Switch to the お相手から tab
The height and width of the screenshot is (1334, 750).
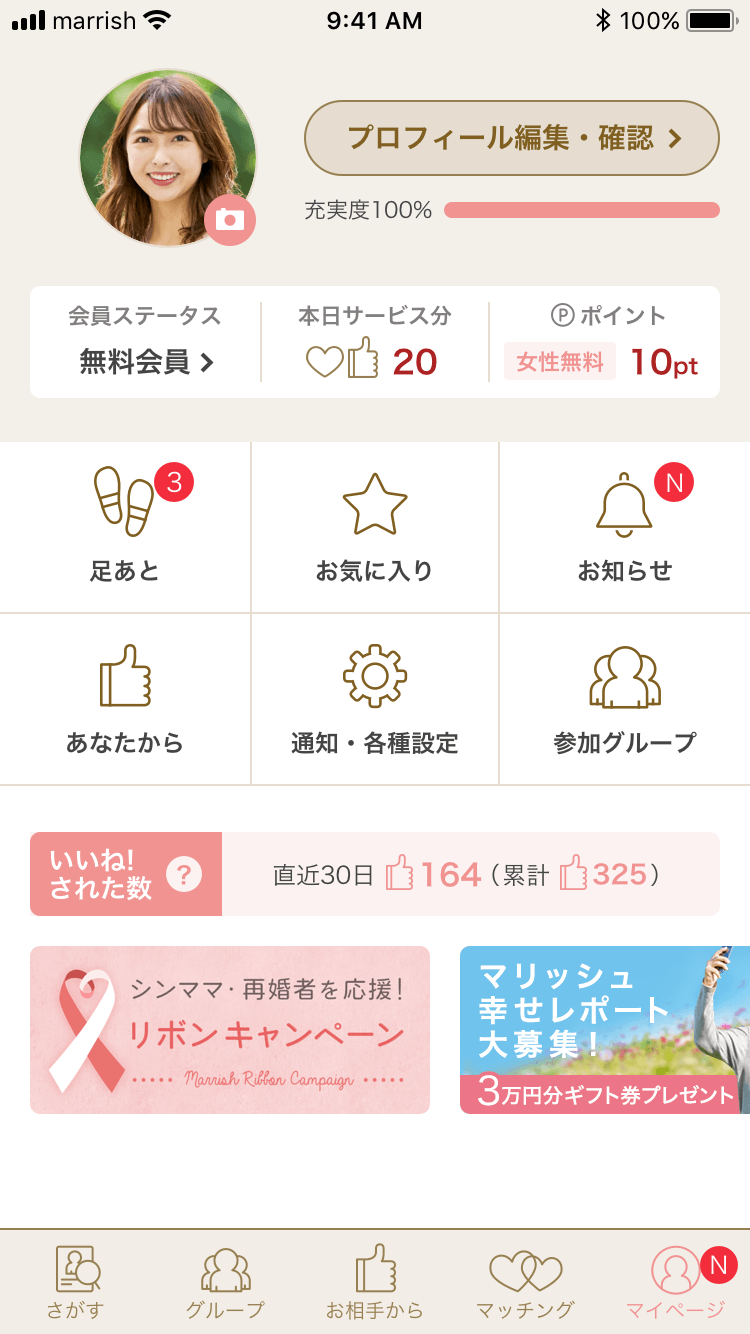click(375, 1282)
